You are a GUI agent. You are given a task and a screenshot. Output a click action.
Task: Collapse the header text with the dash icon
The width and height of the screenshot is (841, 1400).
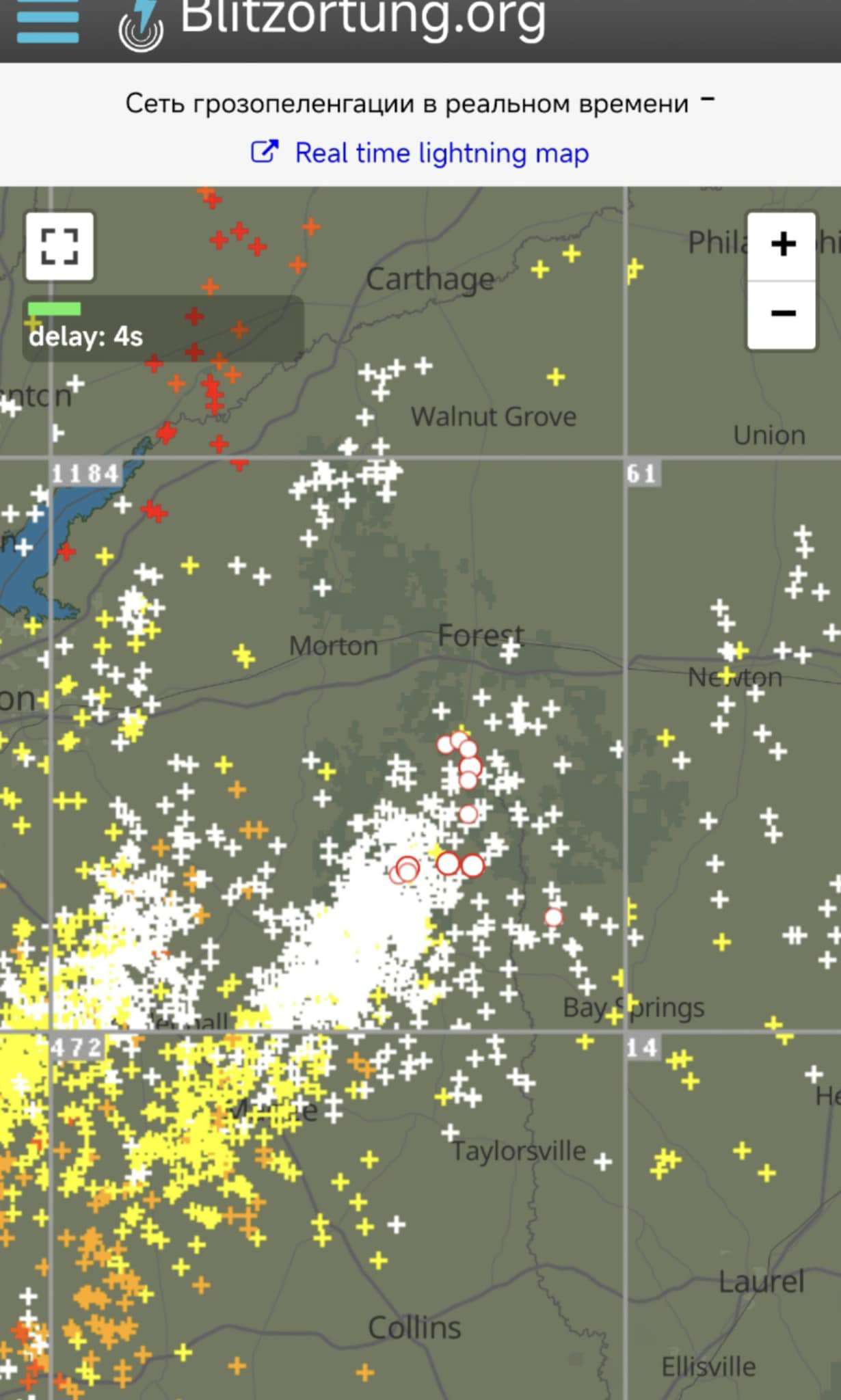click(x=708, y=100)
